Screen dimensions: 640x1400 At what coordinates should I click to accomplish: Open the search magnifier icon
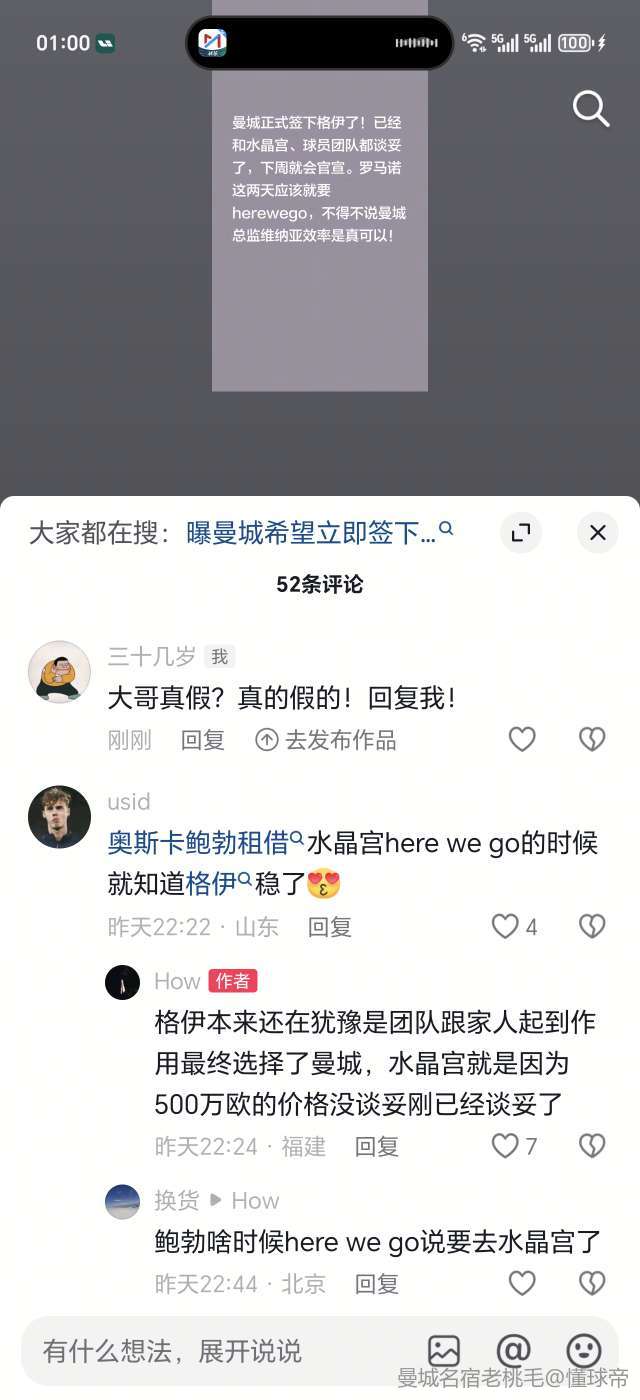tap(590, 108)
